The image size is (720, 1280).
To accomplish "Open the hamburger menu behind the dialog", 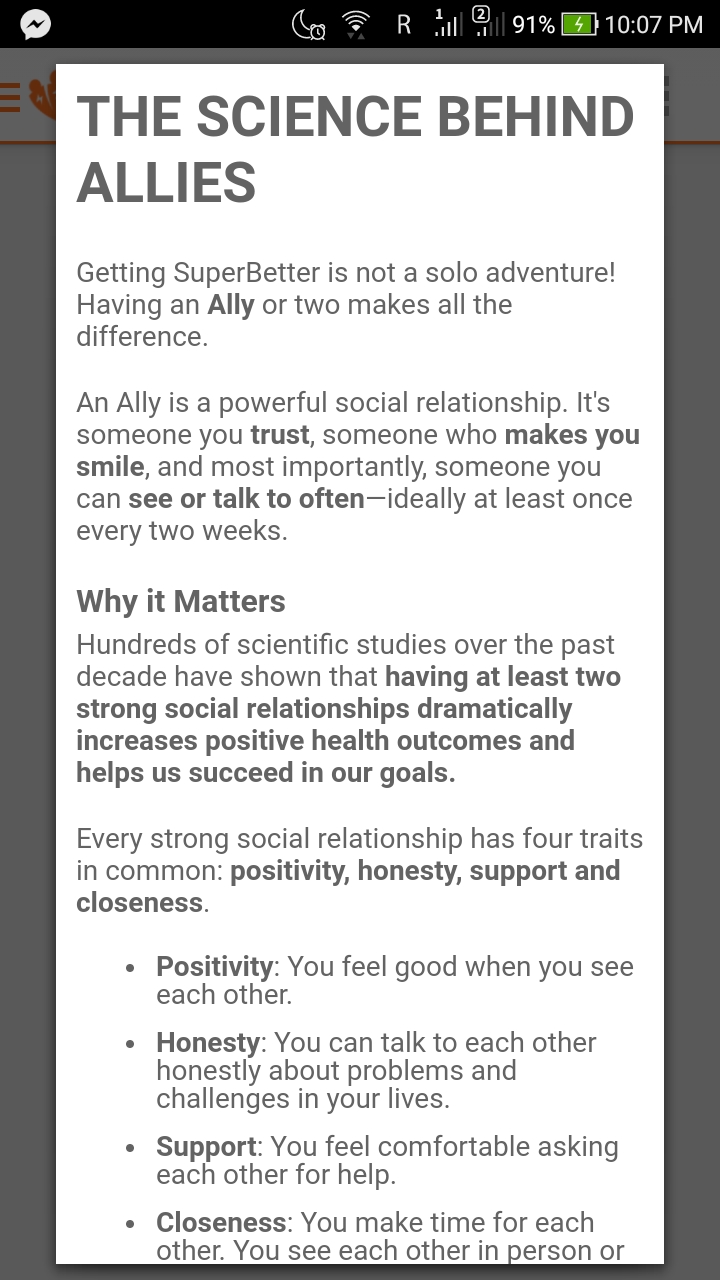I will pyautogui.click(x=10, y=97).
